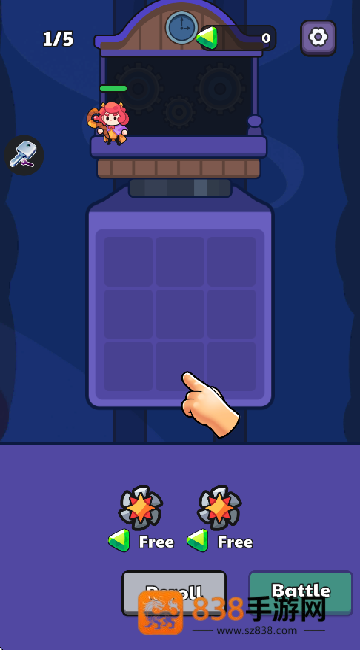This screenshot has height=650, width=360.
Task: Tap the center grid slot
Action: 180,313
